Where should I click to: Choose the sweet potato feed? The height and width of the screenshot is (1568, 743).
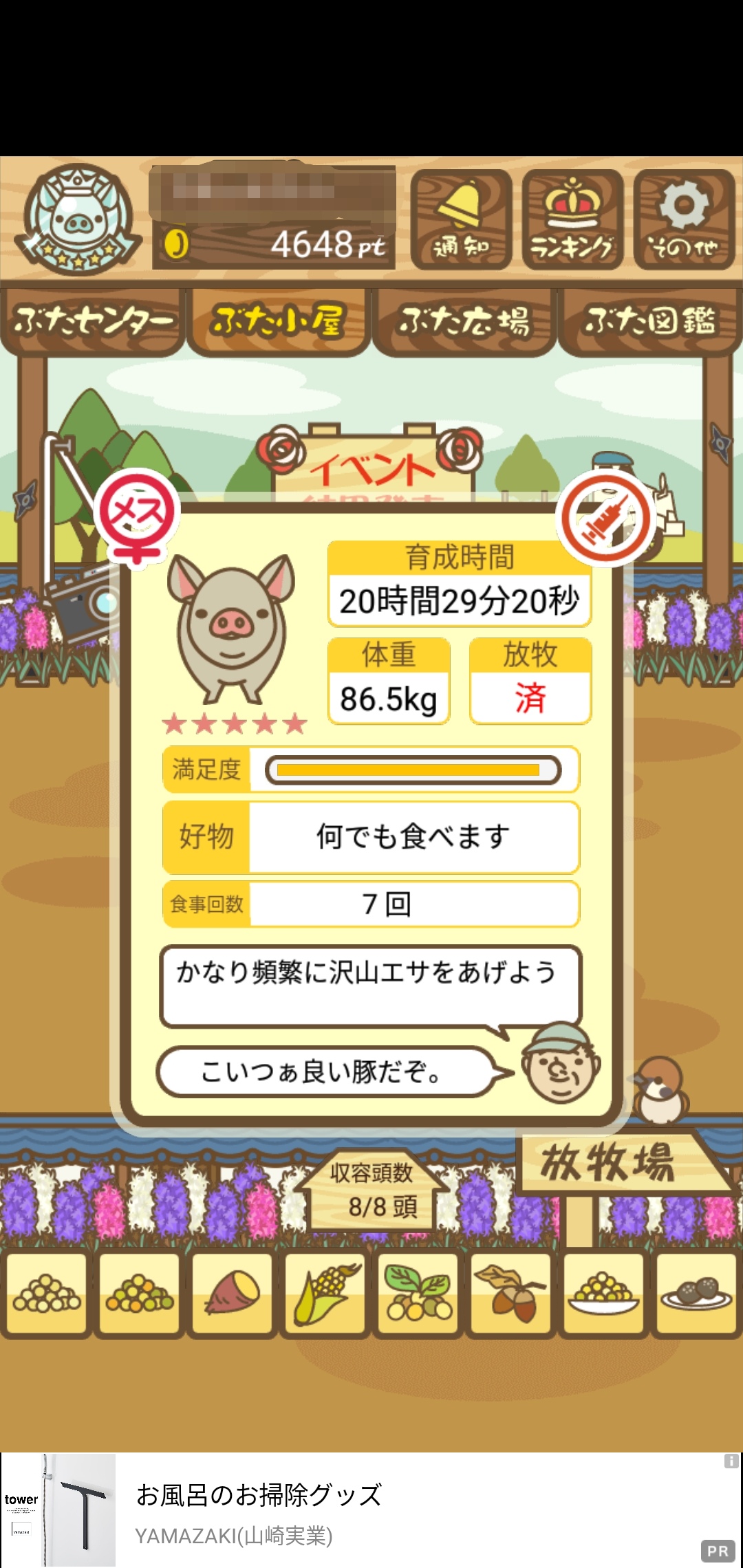pos(233,1294)
